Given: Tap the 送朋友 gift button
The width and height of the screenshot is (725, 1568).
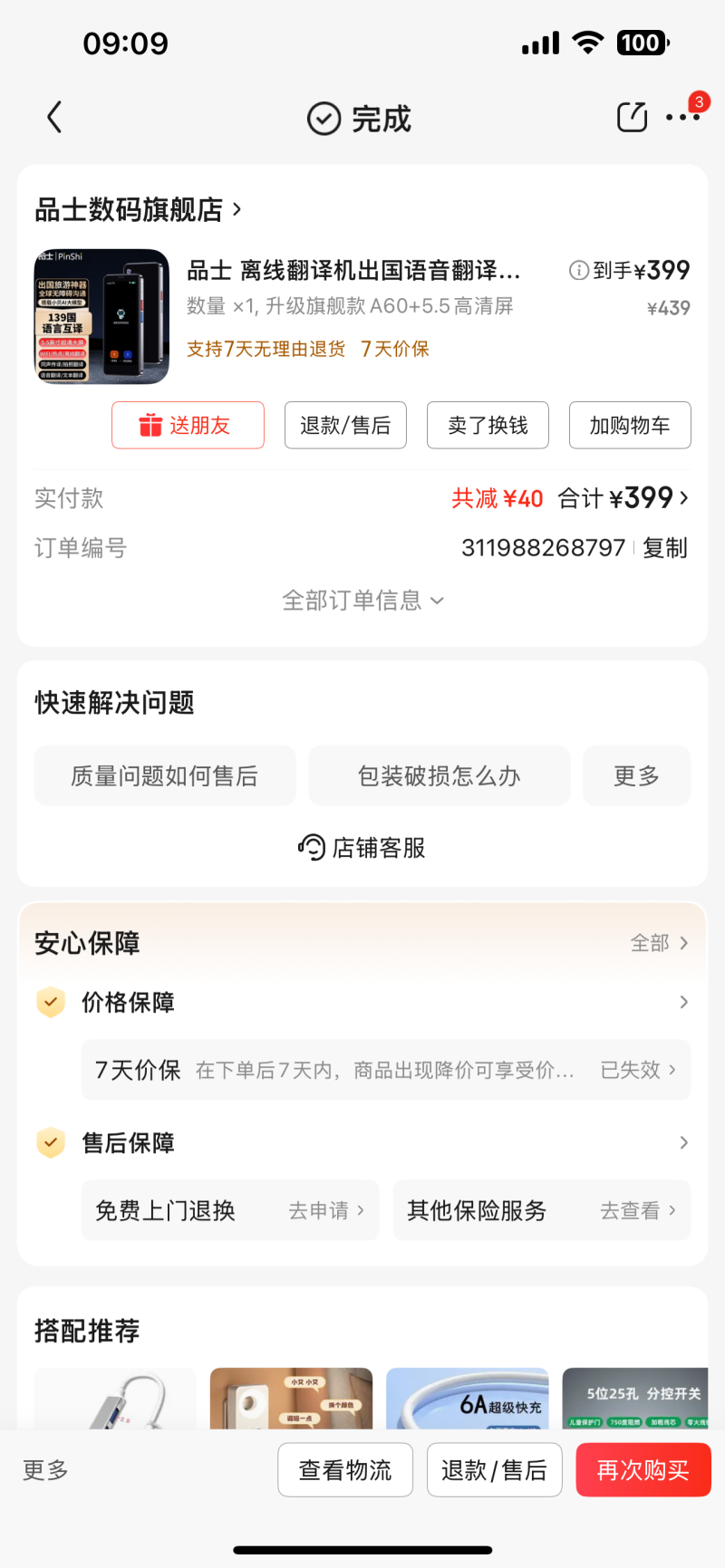Looking at the screenshot, I should [x=188, y=425].
